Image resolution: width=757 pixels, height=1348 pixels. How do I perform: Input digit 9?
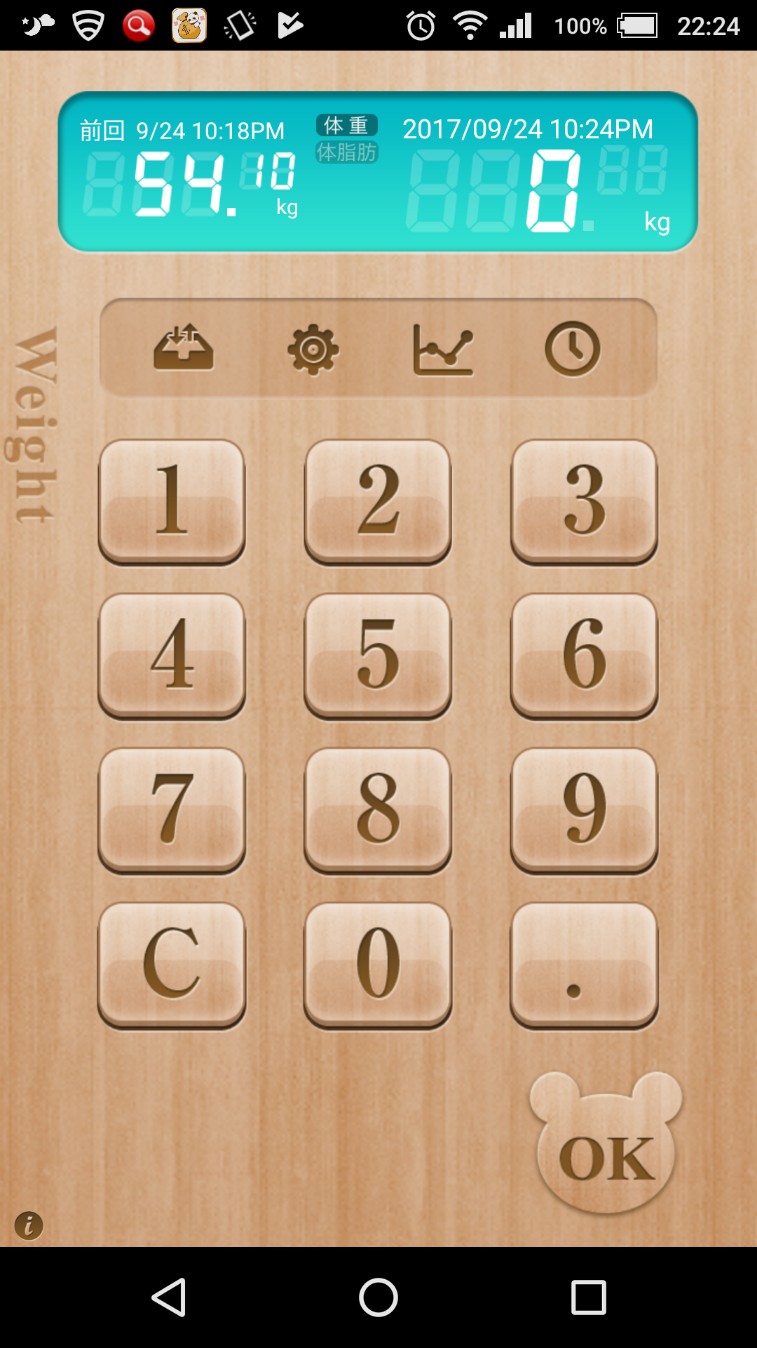pos(584,810)
